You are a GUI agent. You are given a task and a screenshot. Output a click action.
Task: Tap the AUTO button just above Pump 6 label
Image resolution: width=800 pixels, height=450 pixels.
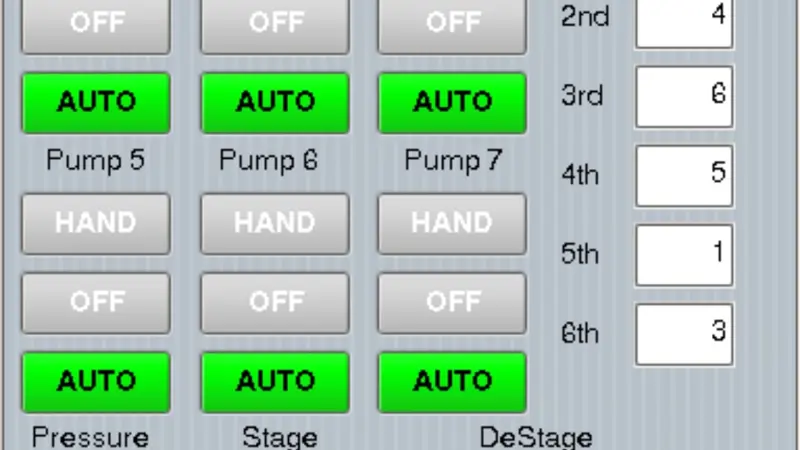click(275, 102)
